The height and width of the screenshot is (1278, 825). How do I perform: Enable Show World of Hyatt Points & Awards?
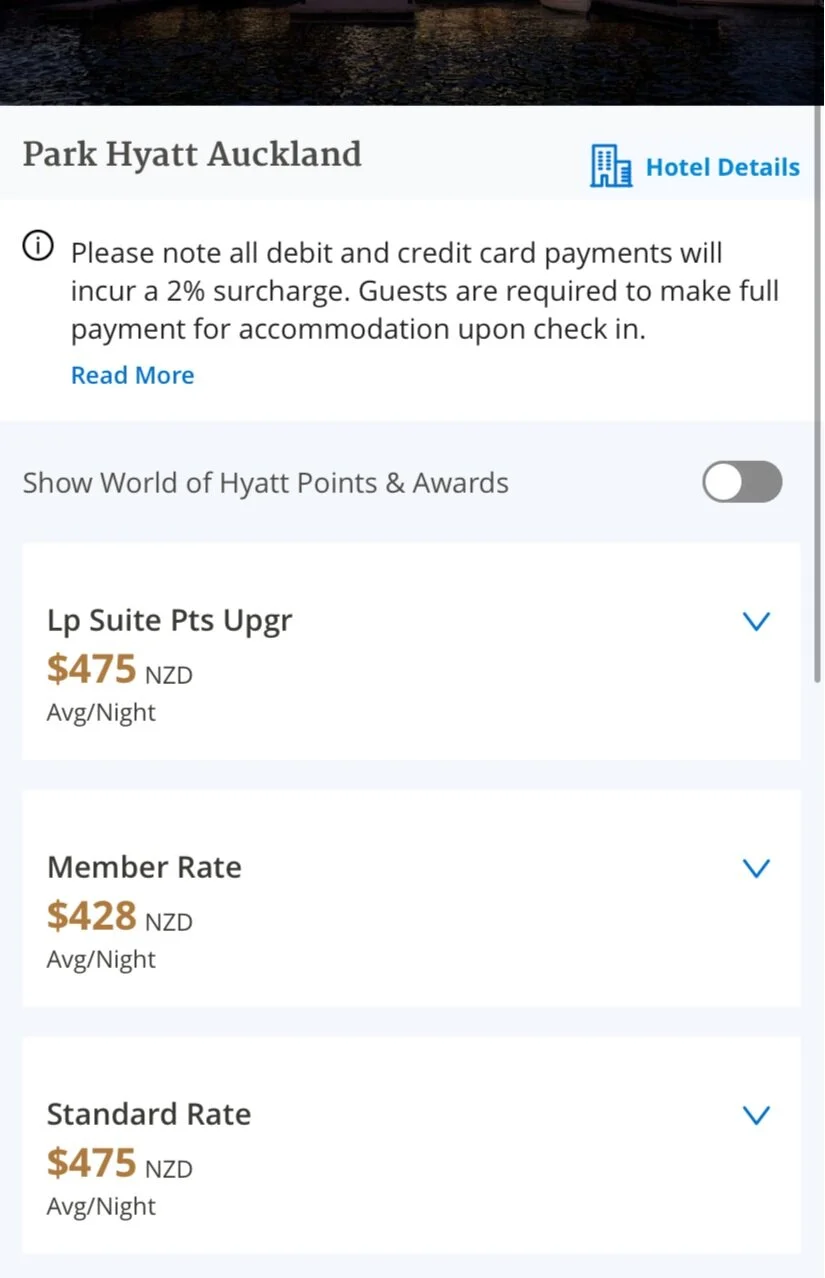[x=741, y=482]
